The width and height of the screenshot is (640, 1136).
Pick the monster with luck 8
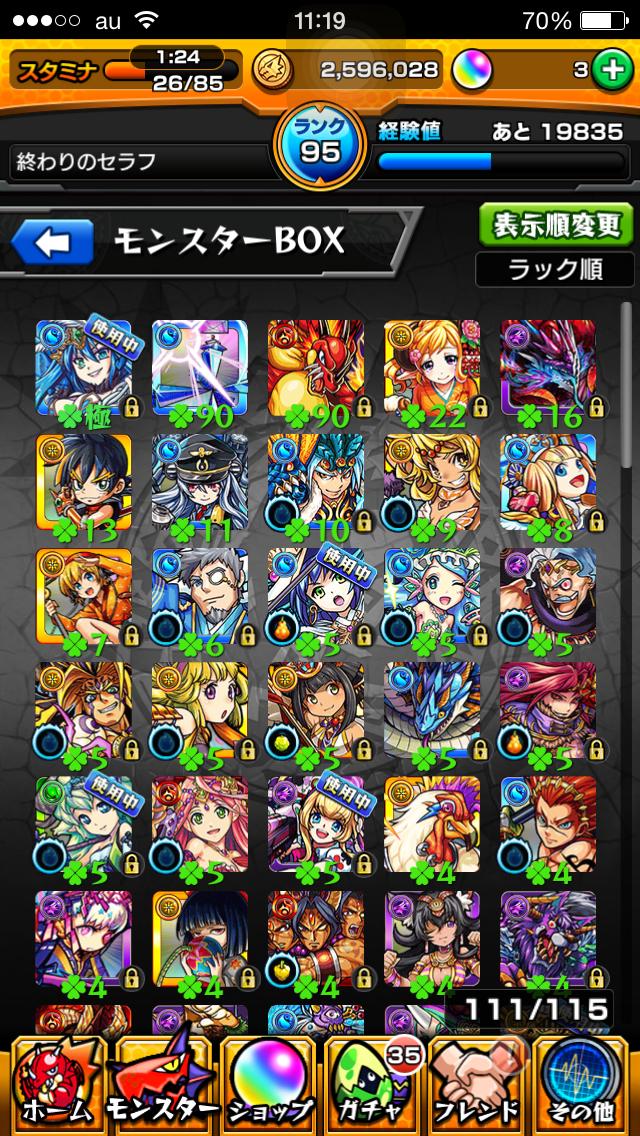[547, 482]
